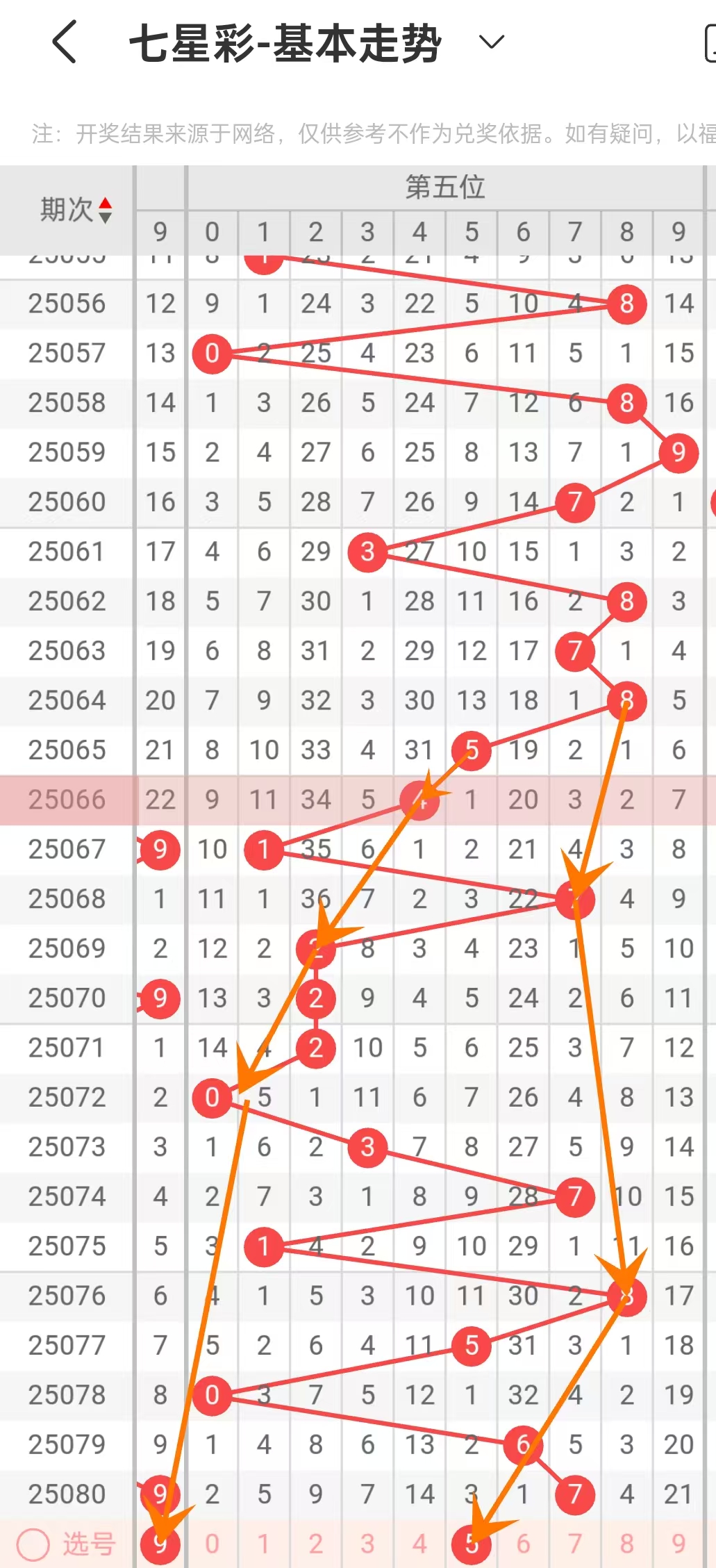
Task: Deselect highlighted number 5 in 选号 row
Action: [x=472, y=1544]
